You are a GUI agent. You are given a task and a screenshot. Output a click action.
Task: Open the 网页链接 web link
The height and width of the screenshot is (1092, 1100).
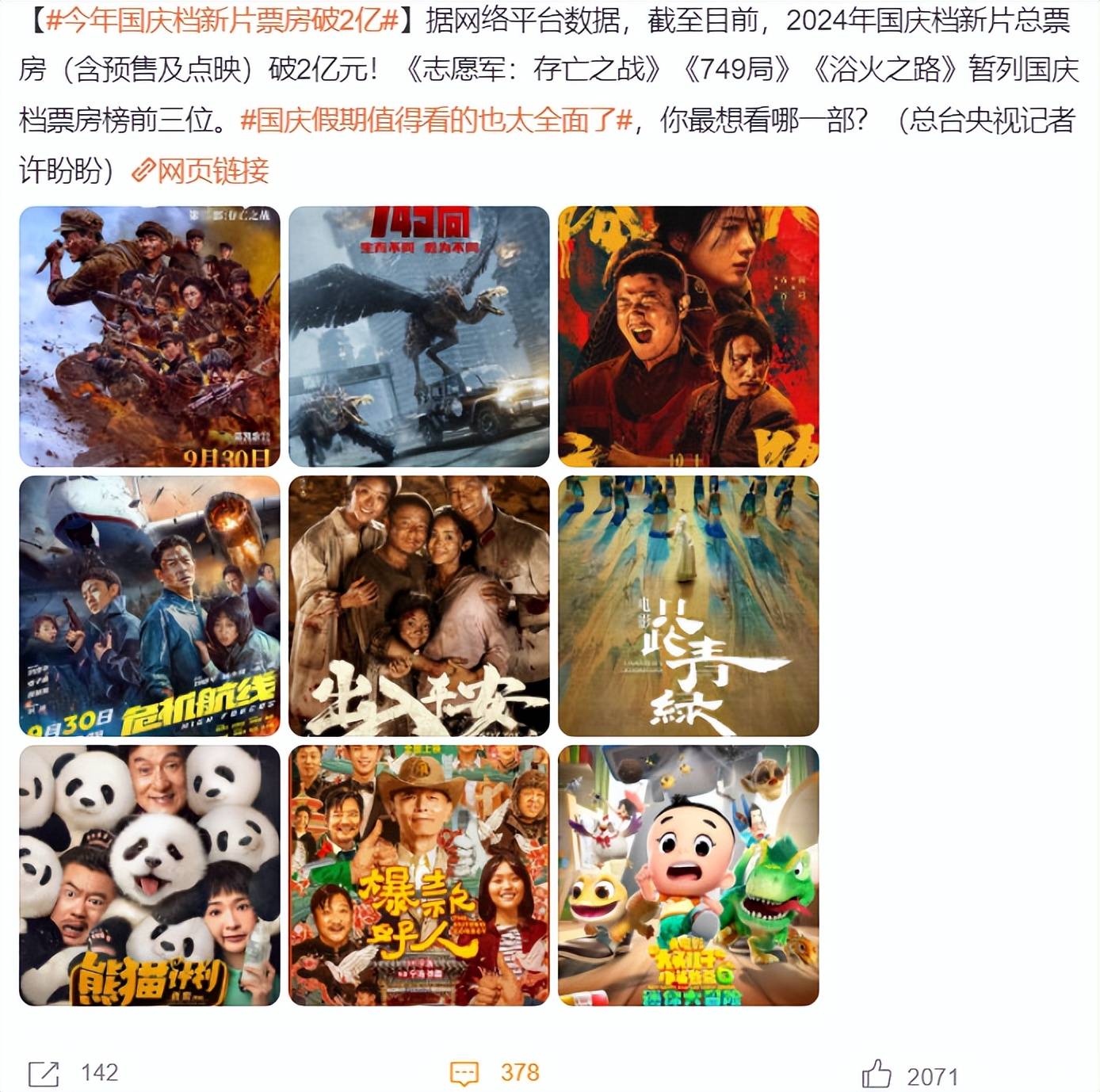[x=201, y=171]
